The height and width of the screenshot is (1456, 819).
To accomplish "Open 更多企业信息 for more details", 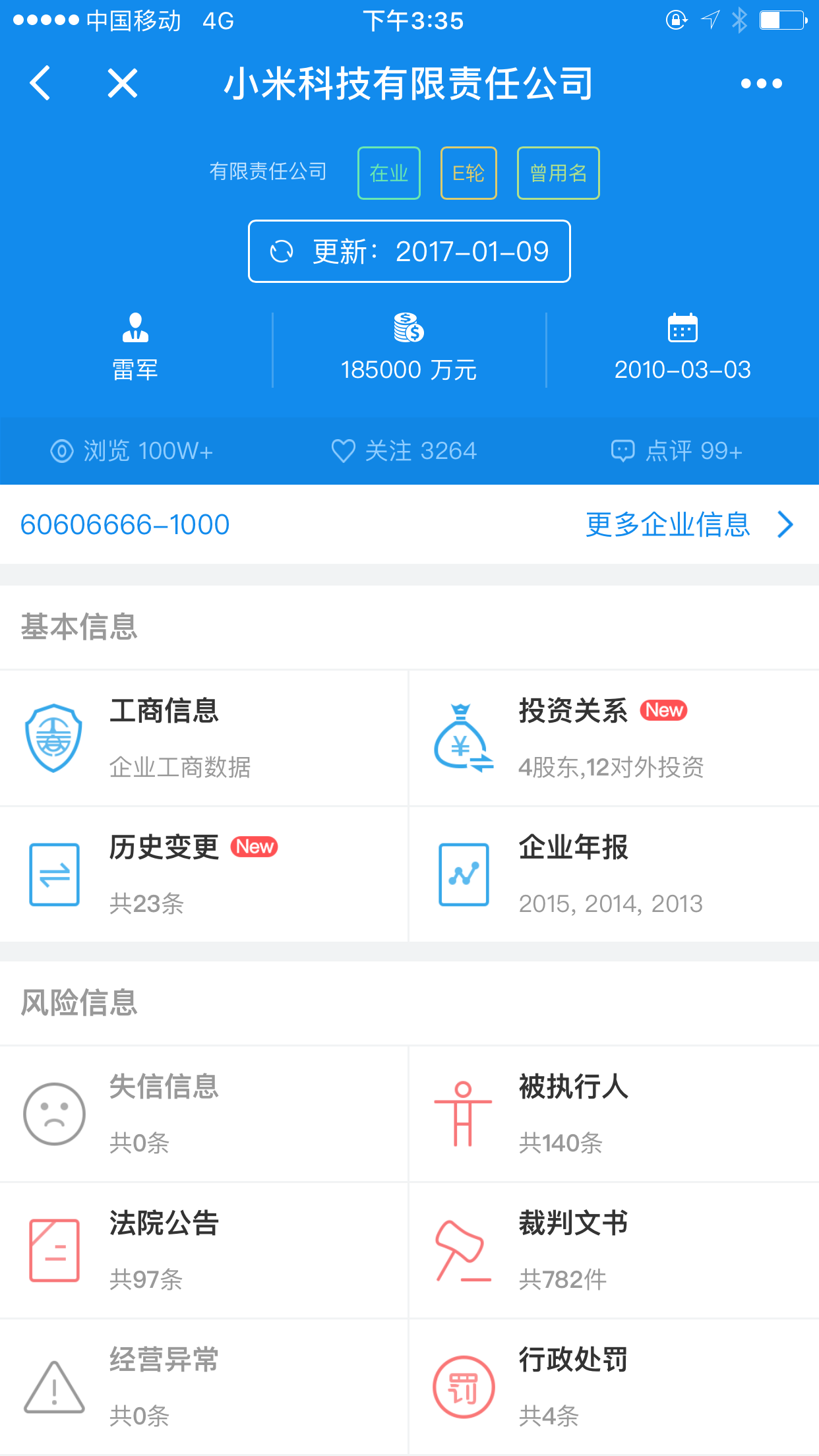I will pyautogui.click(x=688, y=525).
